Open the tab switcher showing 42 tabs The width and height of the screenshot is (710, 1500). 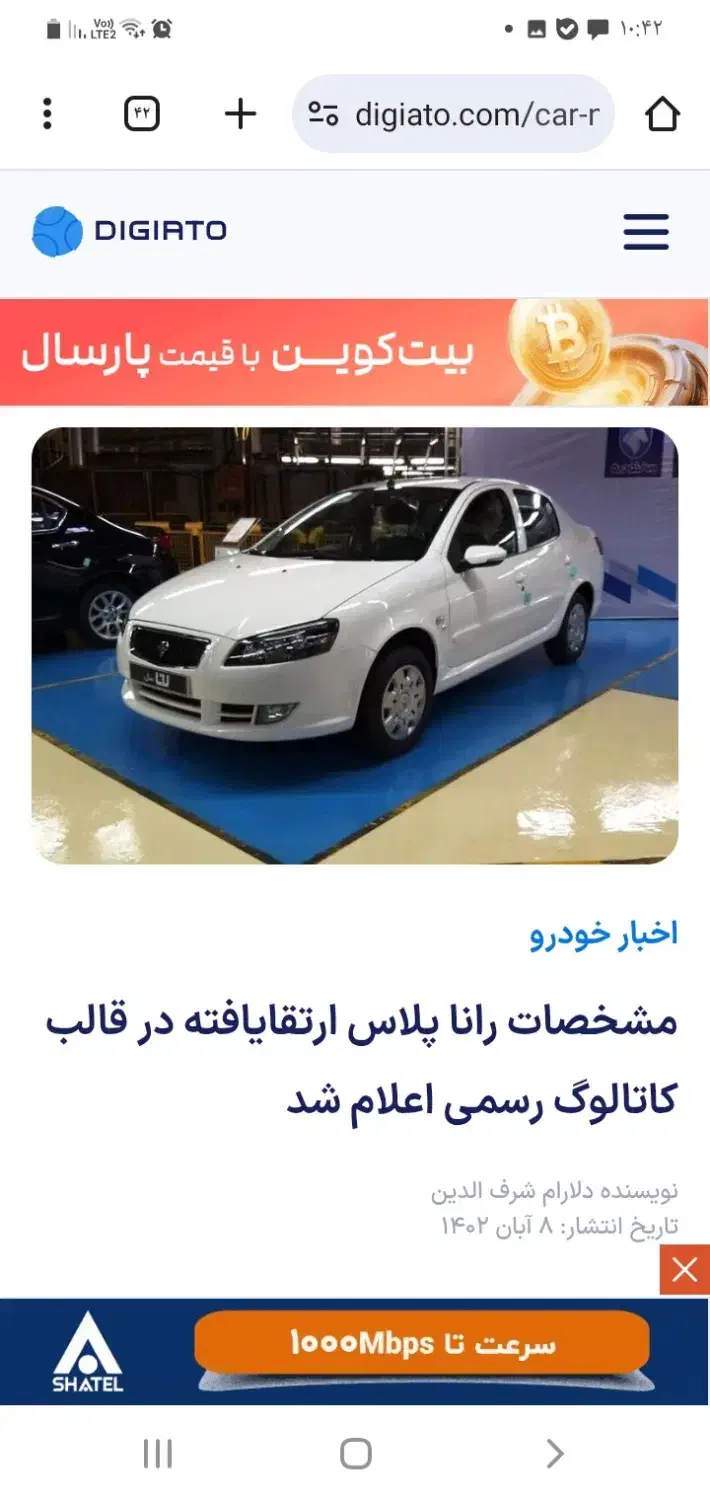pyautogui.click(x=142, y=114)
